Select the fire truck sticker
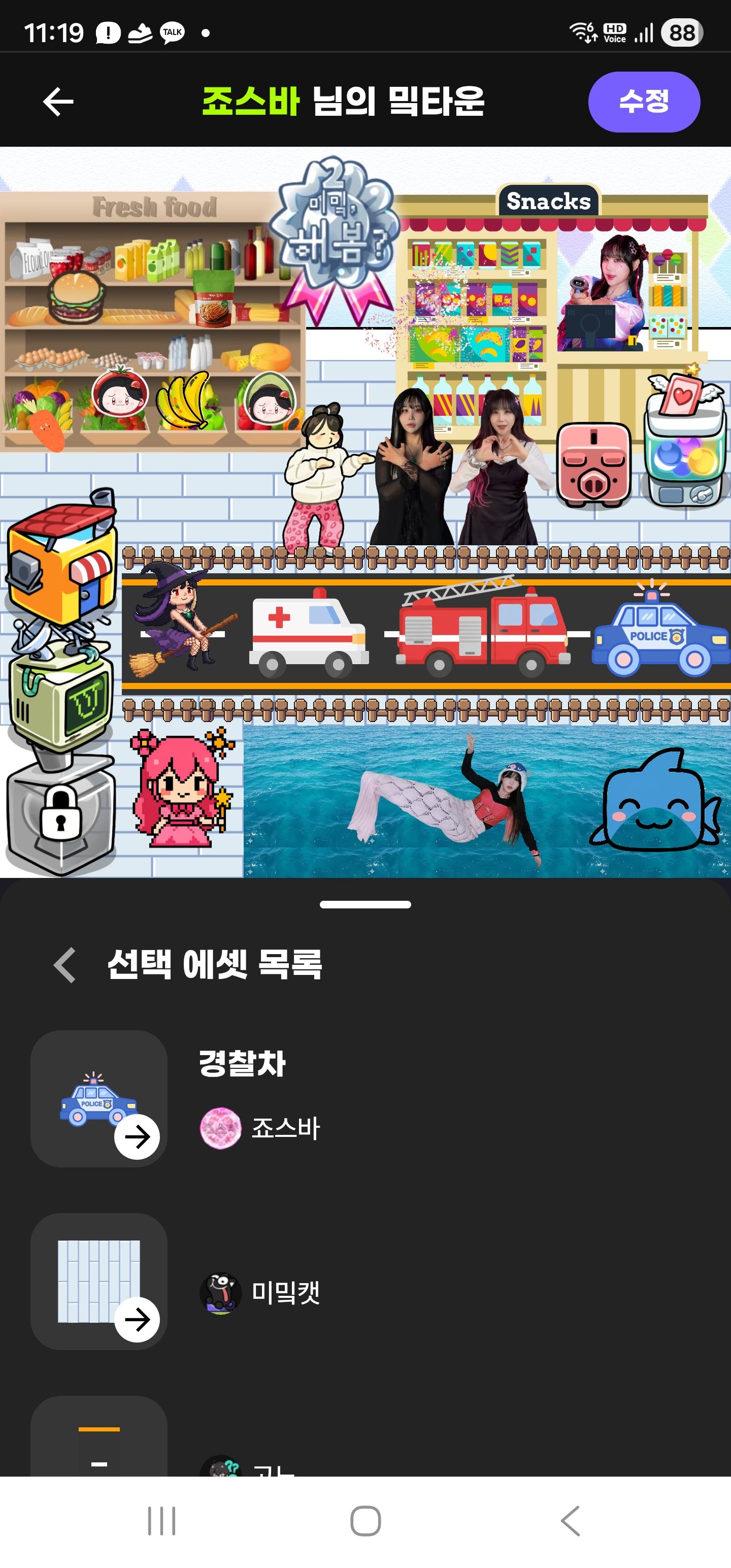 (481, 630)
